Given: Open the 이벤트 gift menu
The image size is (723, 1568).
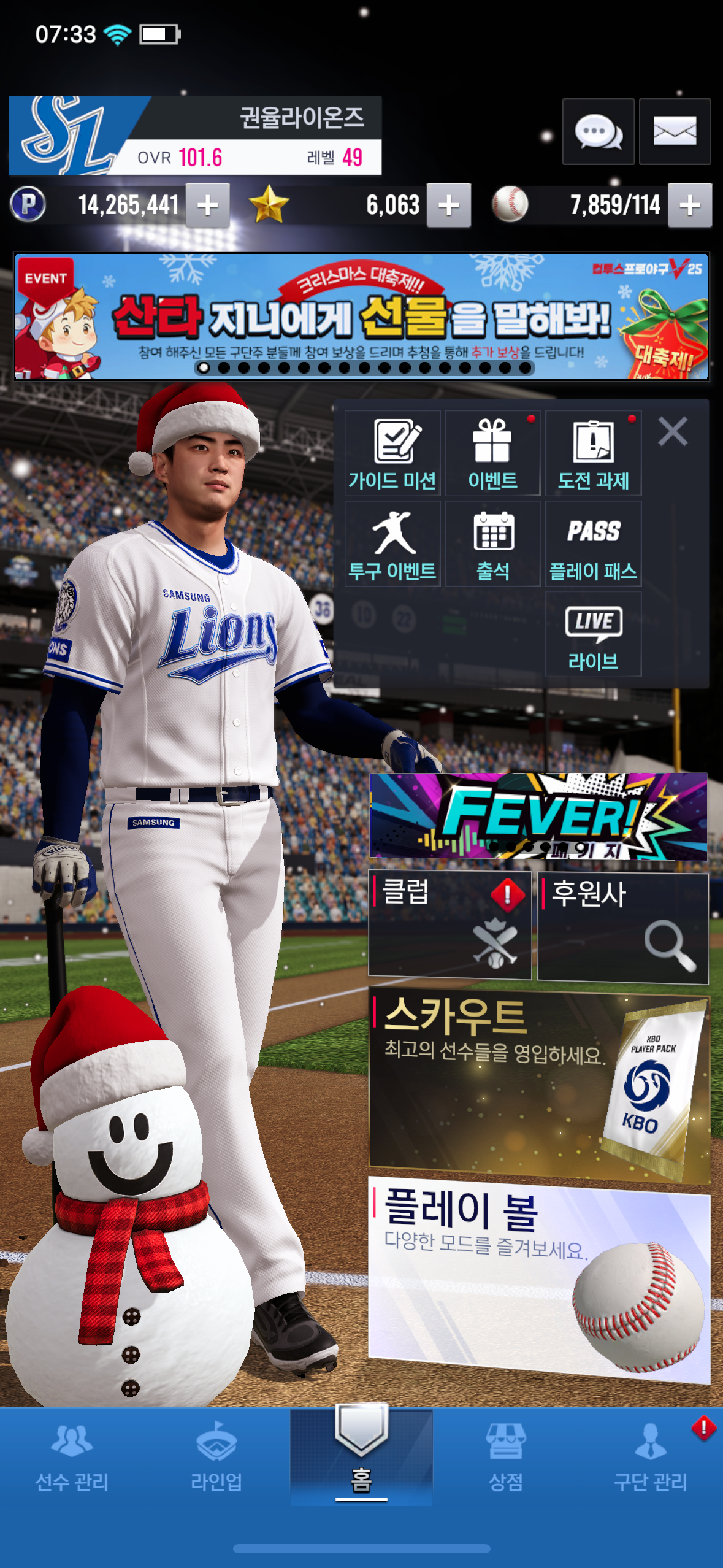Looking at the screenshot, I should click(x=492, y=453).
